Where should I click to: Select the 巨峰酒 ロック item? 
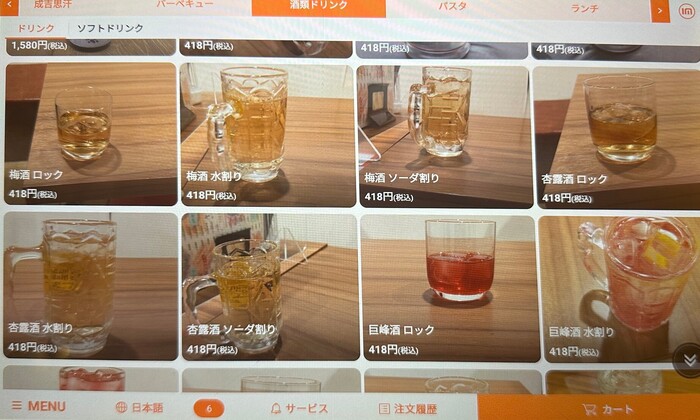pyautogui.click(x=445, y=287)
